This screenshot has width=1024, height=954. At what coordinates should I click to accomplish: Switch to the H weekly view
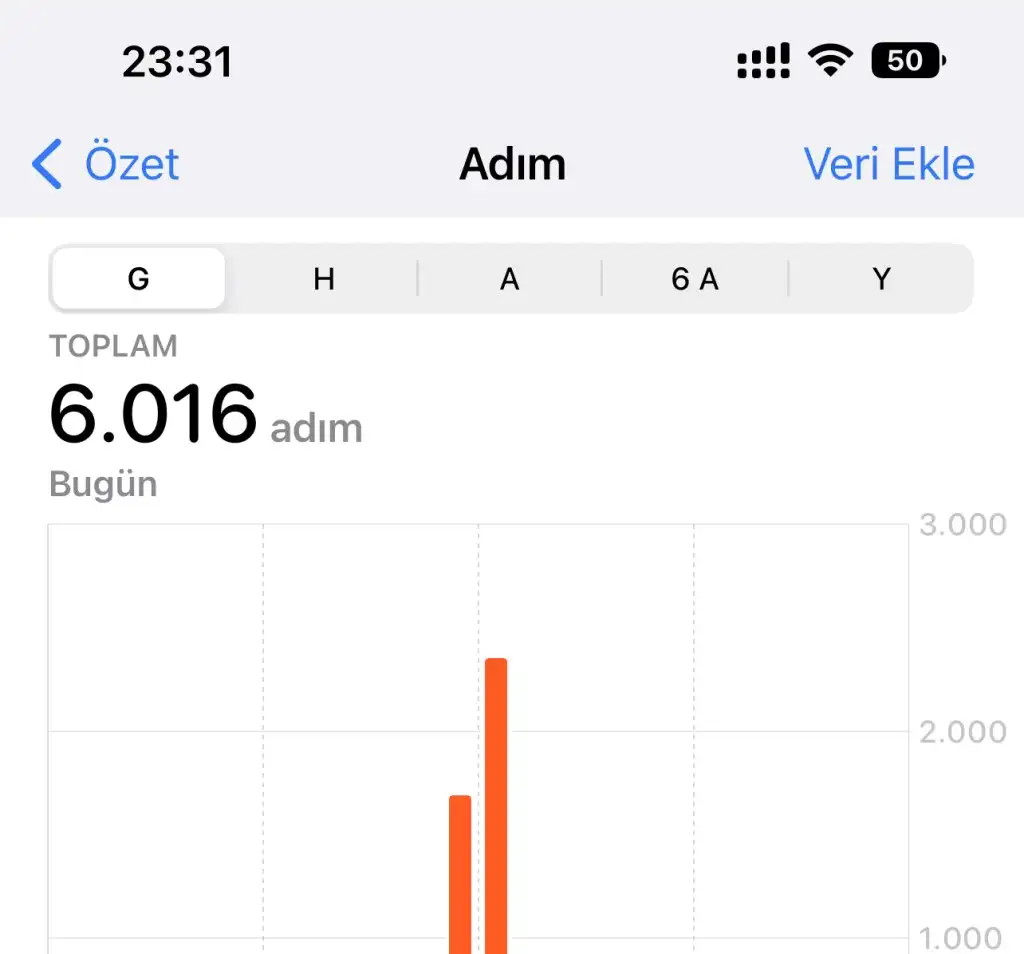(x=323, y=279)
